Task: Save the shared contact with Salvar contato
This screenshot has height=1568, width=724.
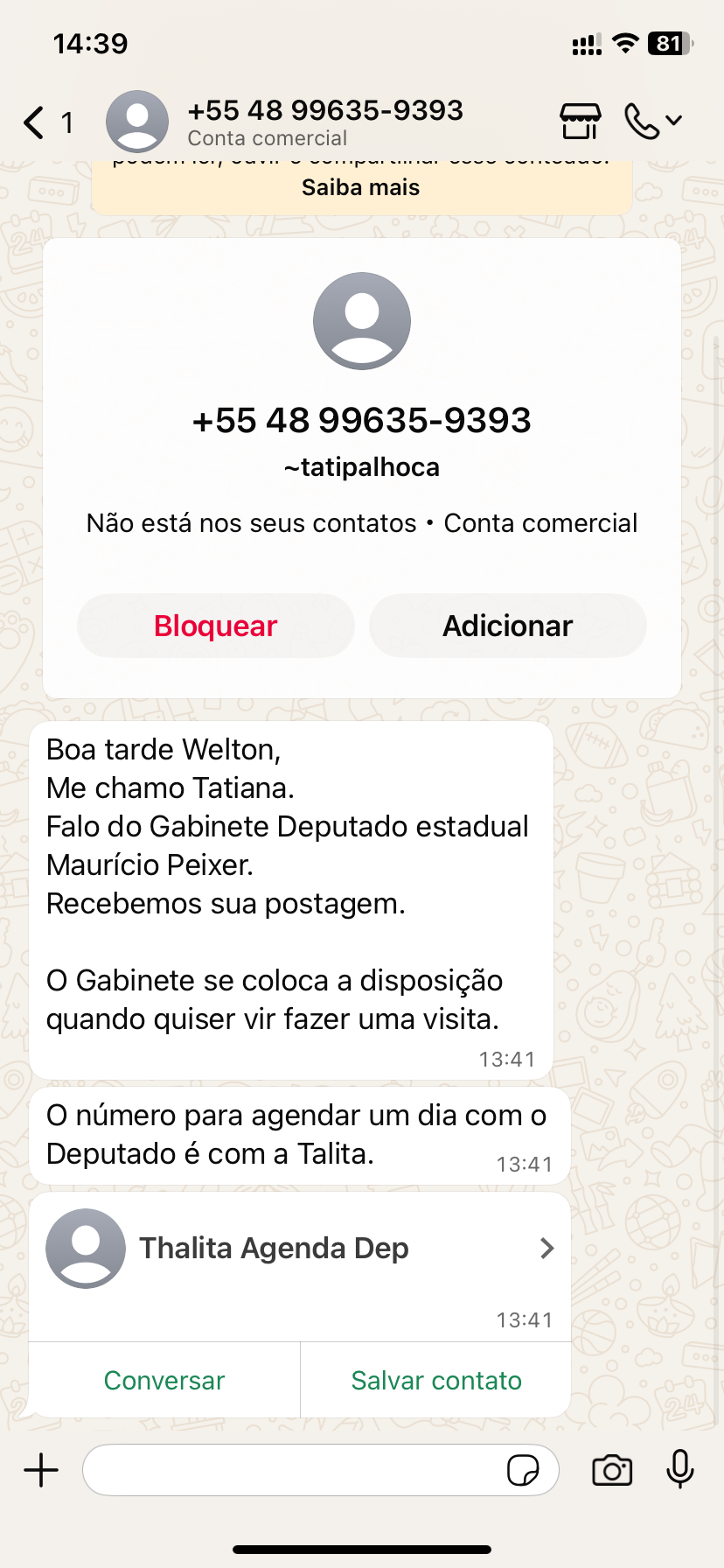Action: tap(435, 1381)
